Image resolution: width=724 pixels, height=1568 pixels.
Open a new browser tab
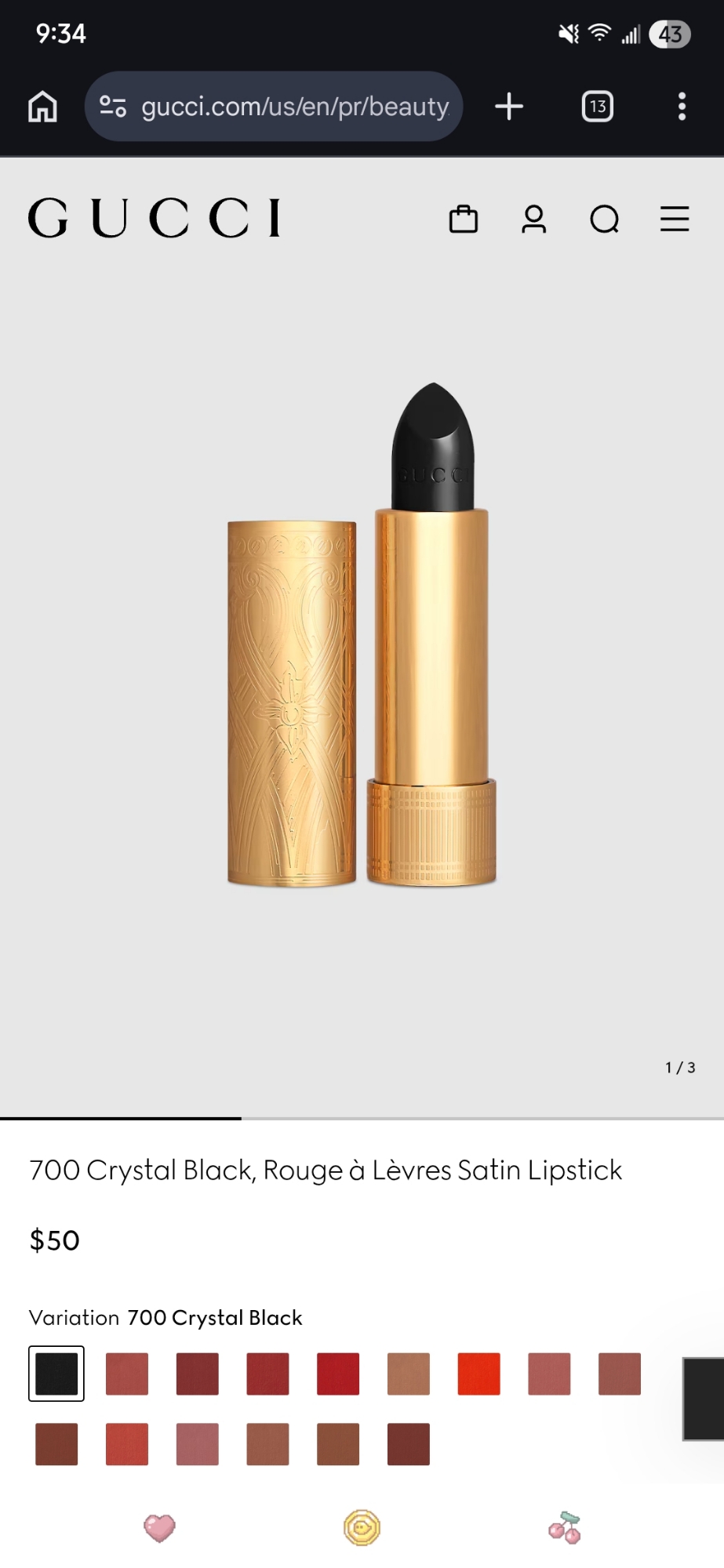[x=509, y=107]
